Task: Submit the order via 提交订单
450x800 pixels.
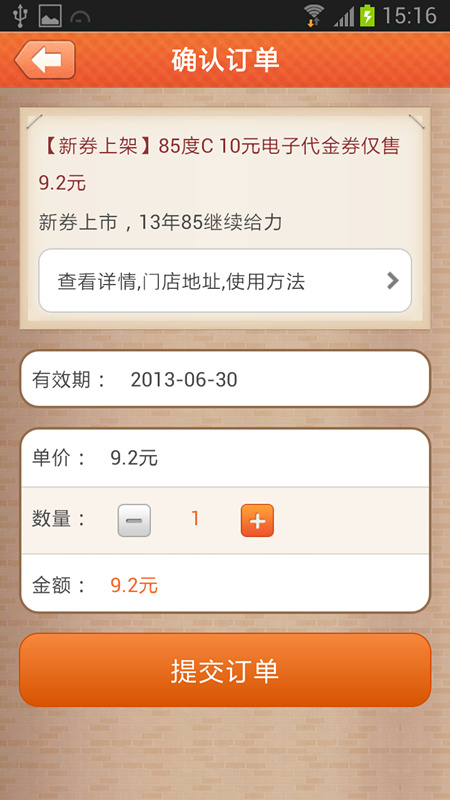Action: point(225,670)
